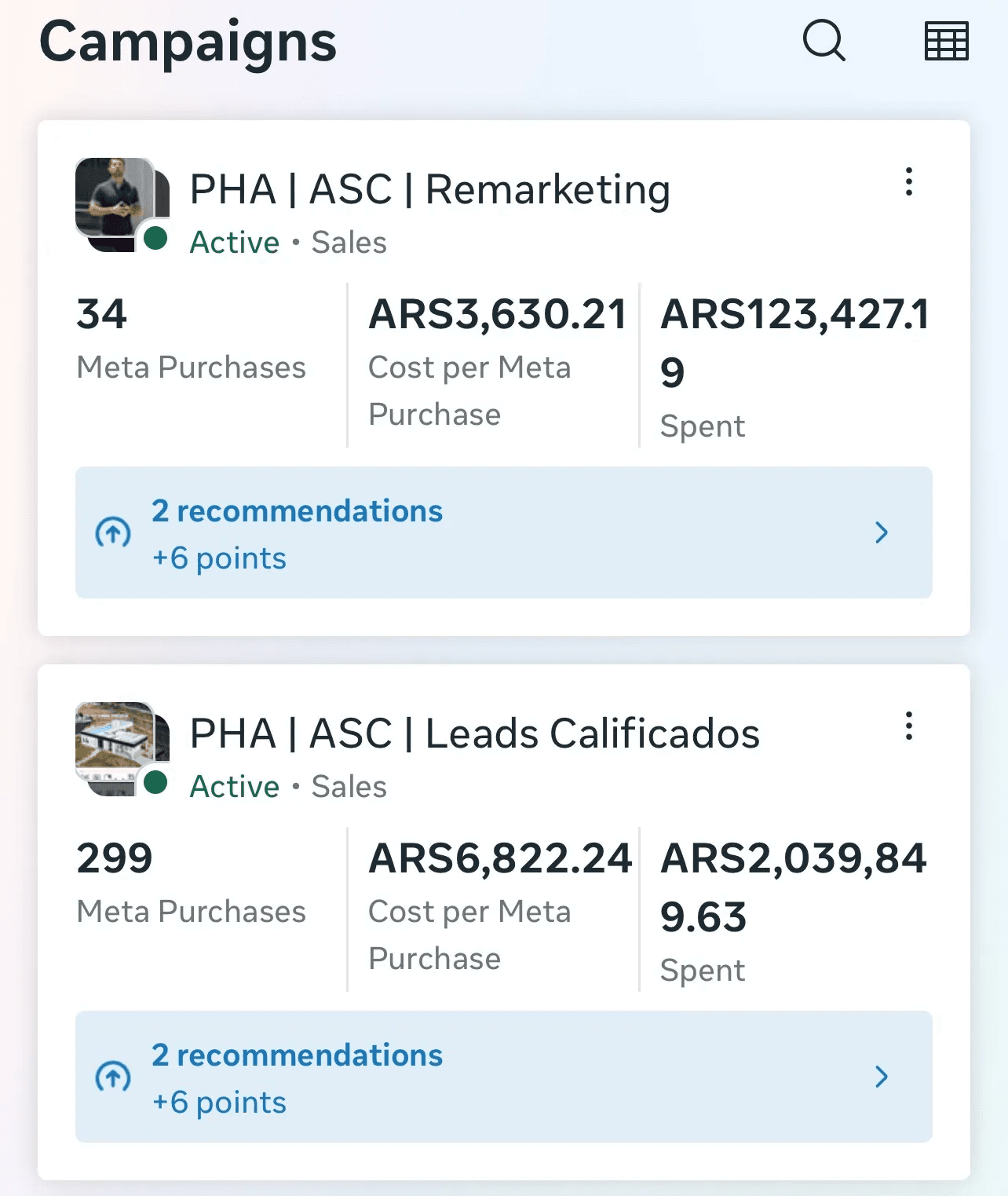Click Active label under PHA | ASC | Remarketing
1008x1196 pixels.
click(x=234, y=242)
